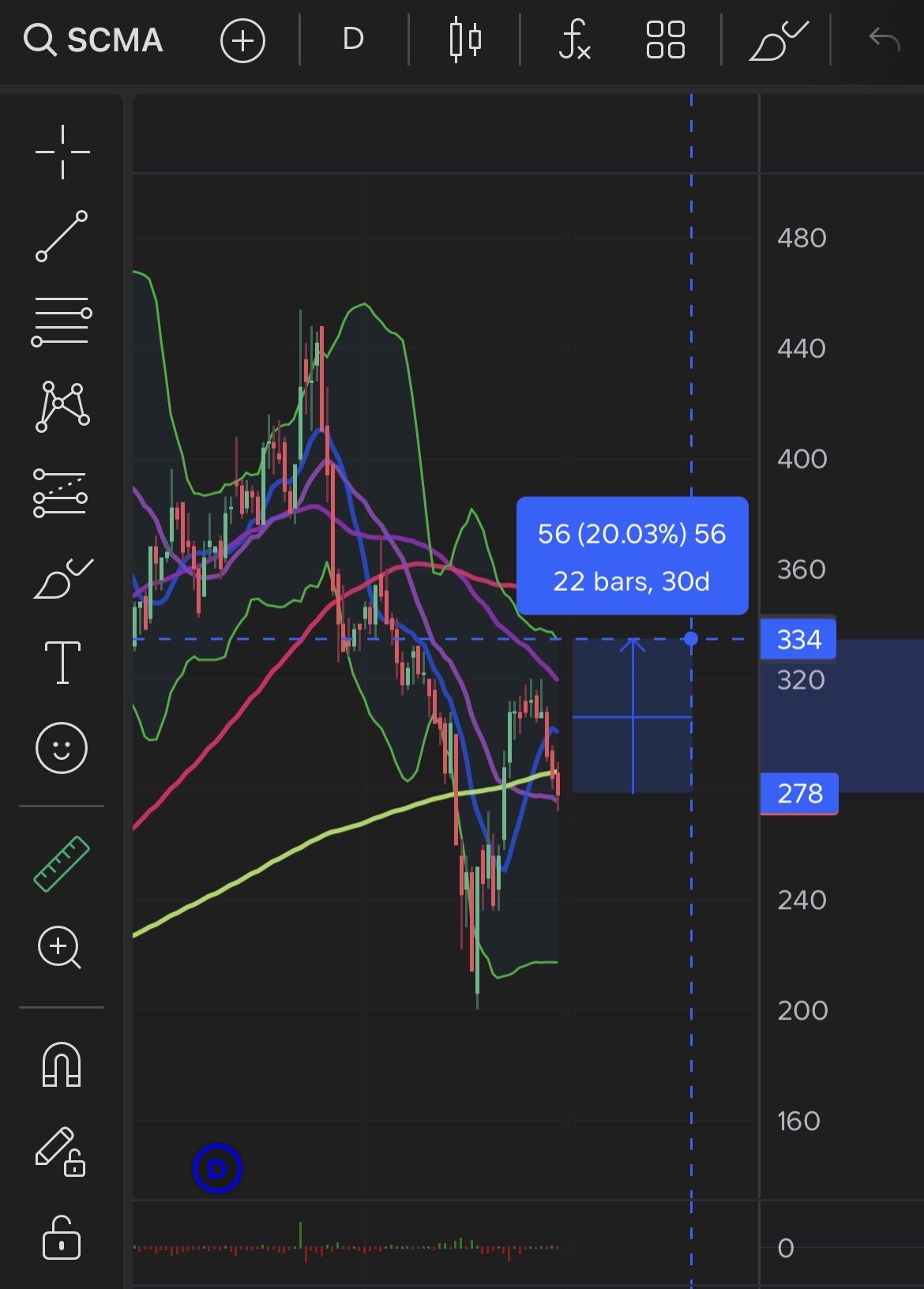The width and height of the screenshot is (924, 1289).
Task: Activate the green ruler measure tool
Action: point(62,863)
